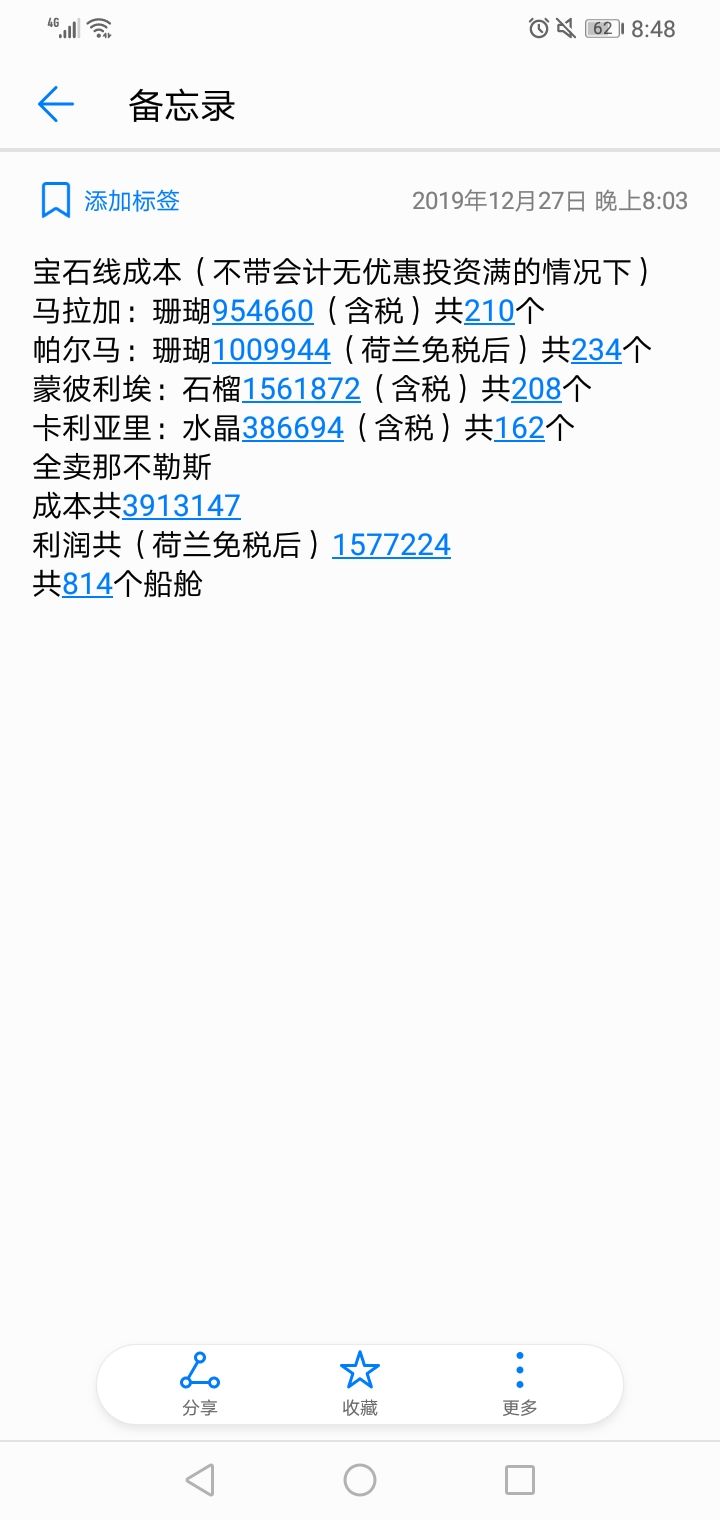Tap the linked number 814
The height and width of the screenshot is (1520, 720).
click(87, 584)
